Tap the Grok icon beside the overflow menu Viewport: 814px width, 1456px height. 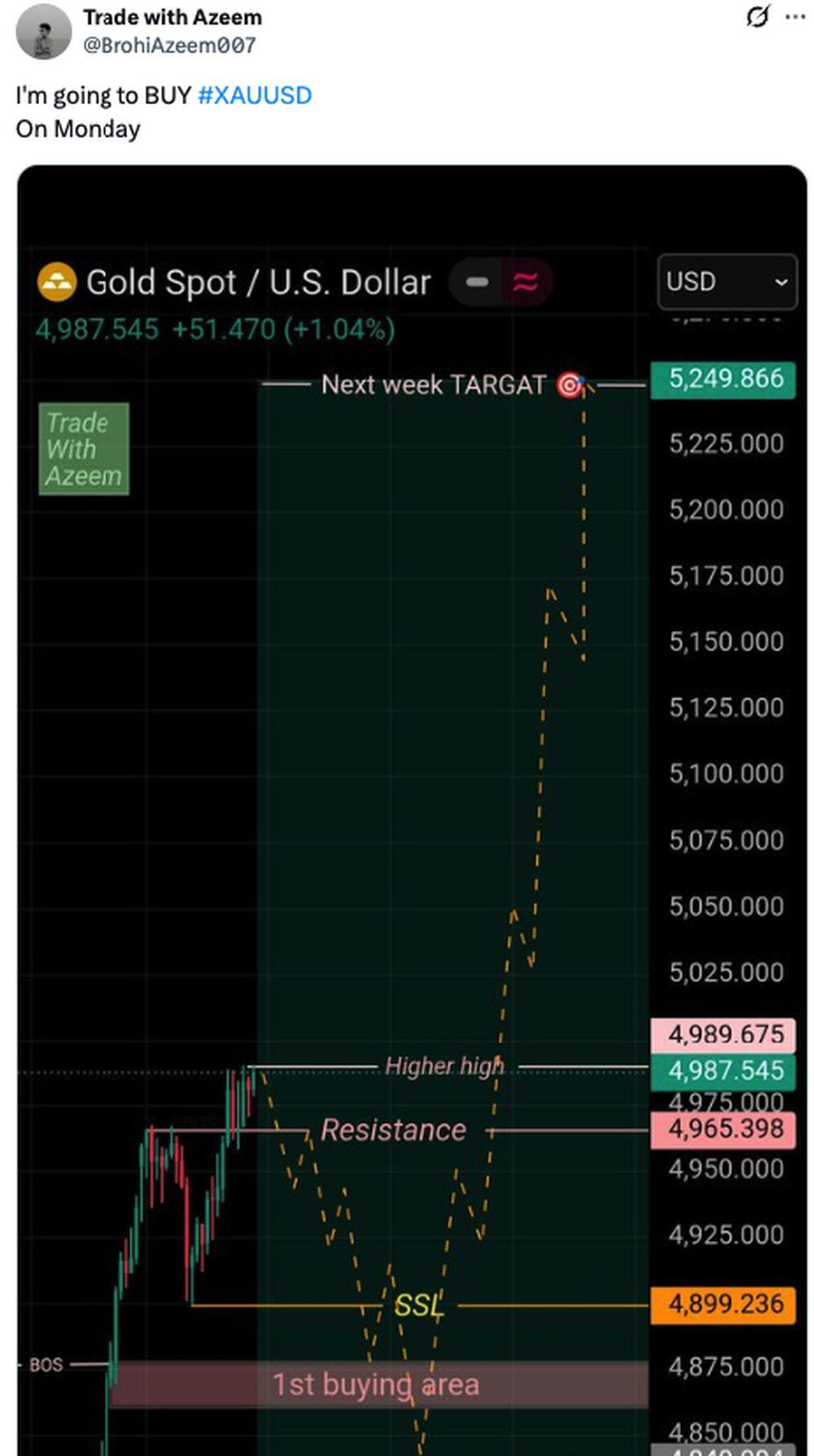tap(758, 16)
